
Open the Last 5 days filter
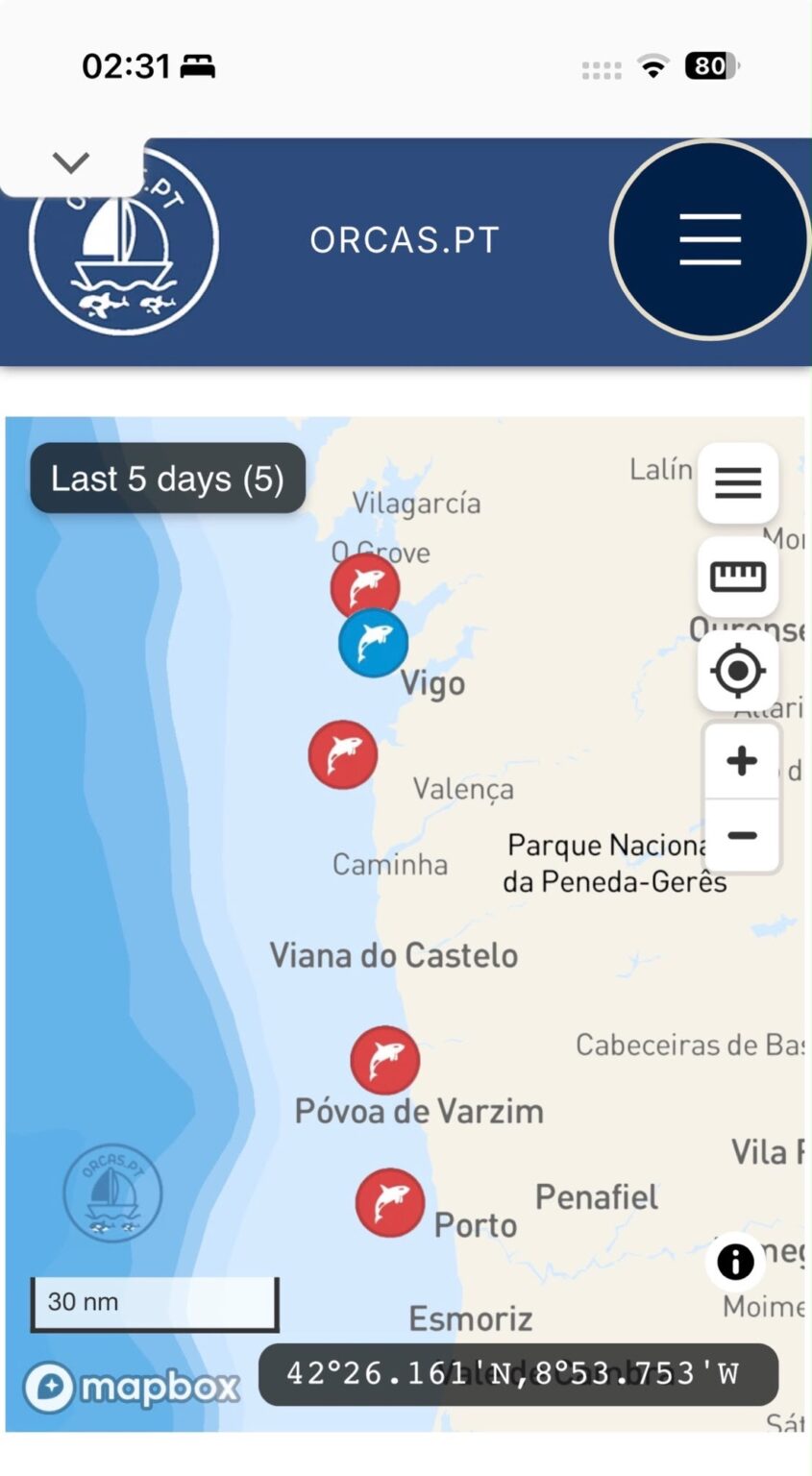(x=168, y=478)
